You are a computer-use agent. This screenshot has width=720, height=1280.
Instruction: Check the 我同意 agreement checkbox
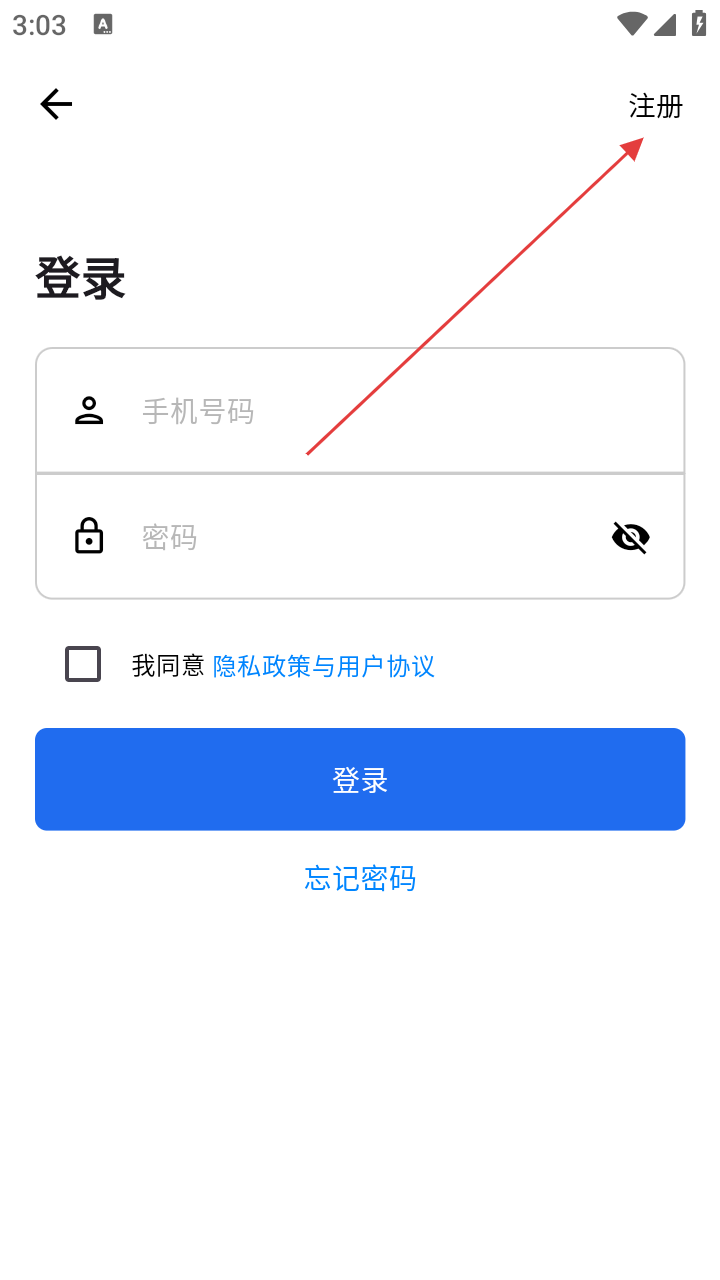click(x=83, y=665)
